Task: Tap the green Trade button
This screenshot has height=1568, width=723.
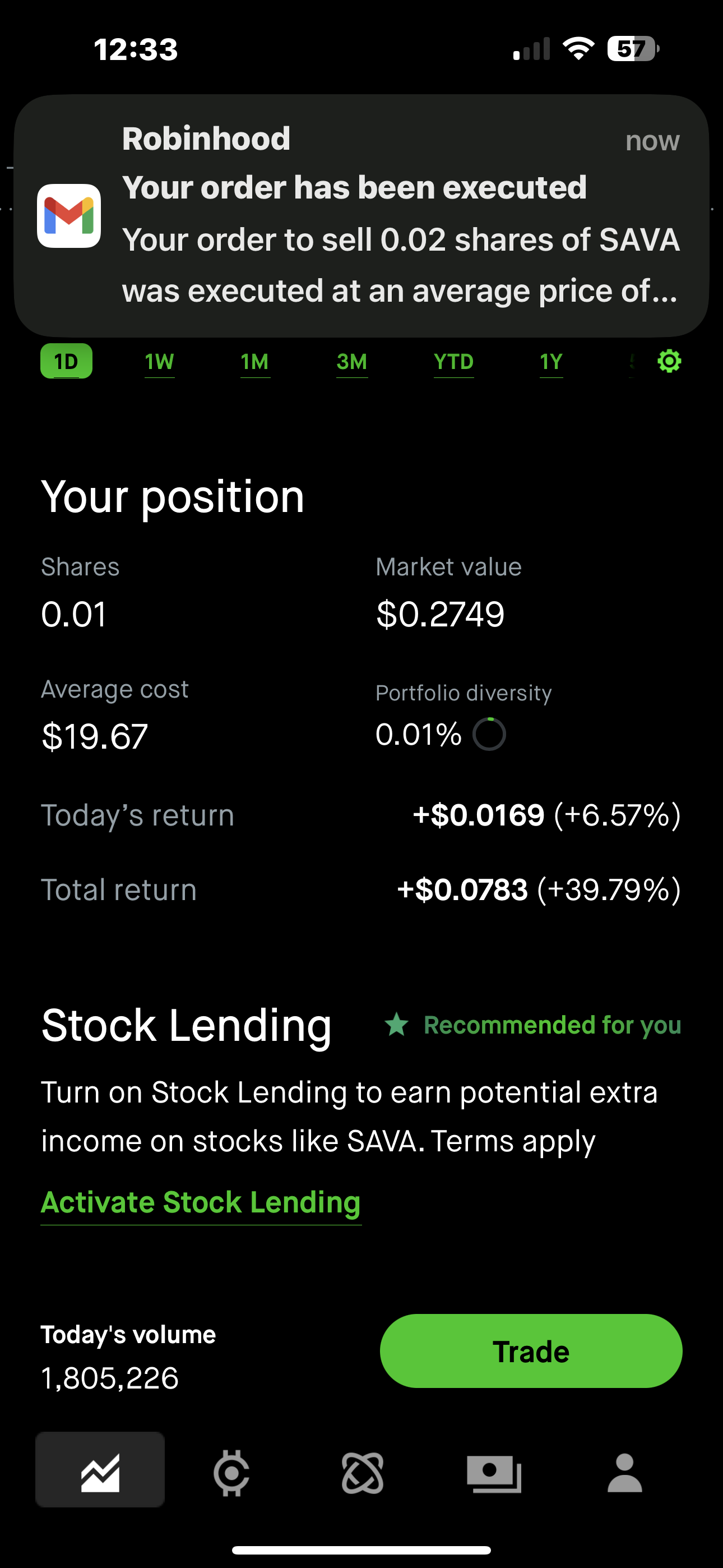Action: (x=531, y=1352)
